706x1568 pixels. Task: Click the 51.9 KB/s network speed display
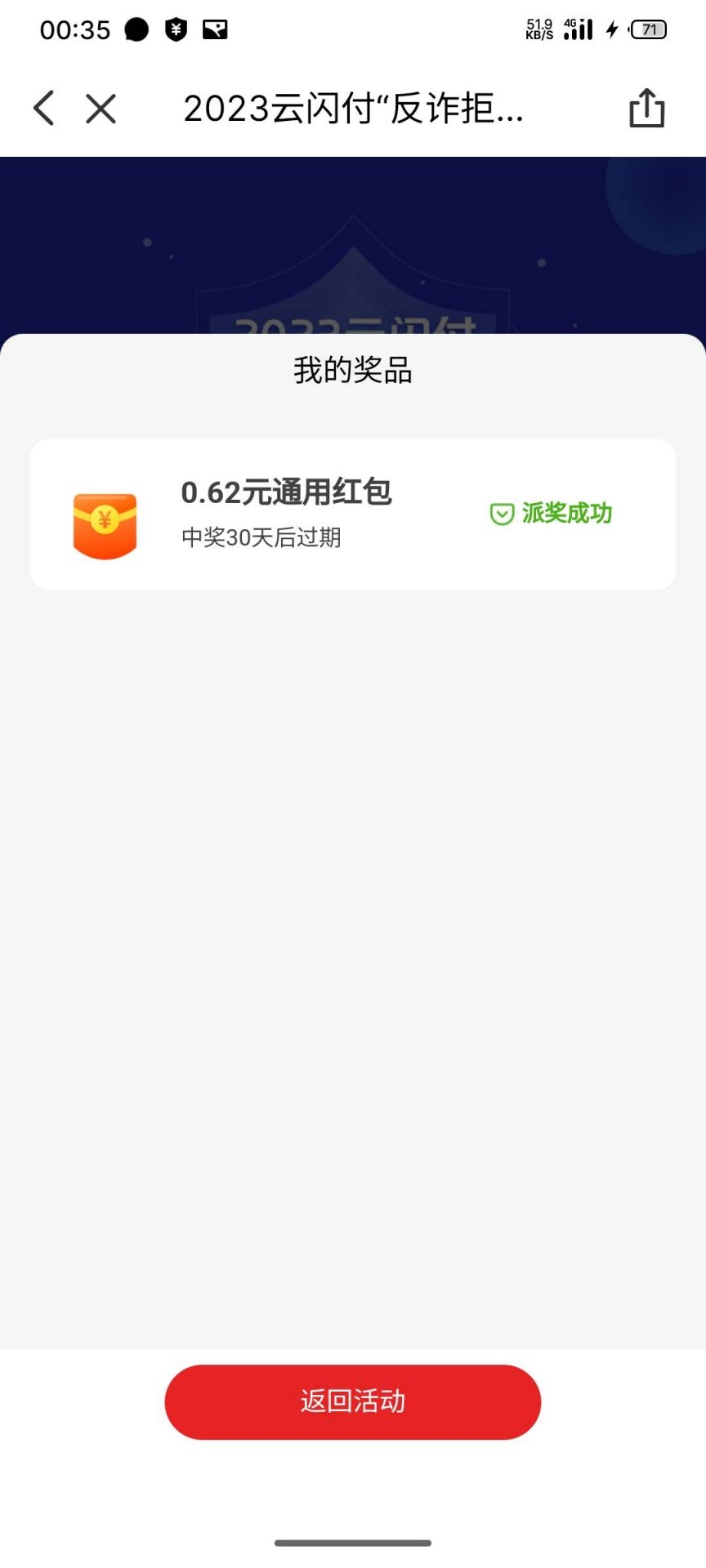point(538,29)
